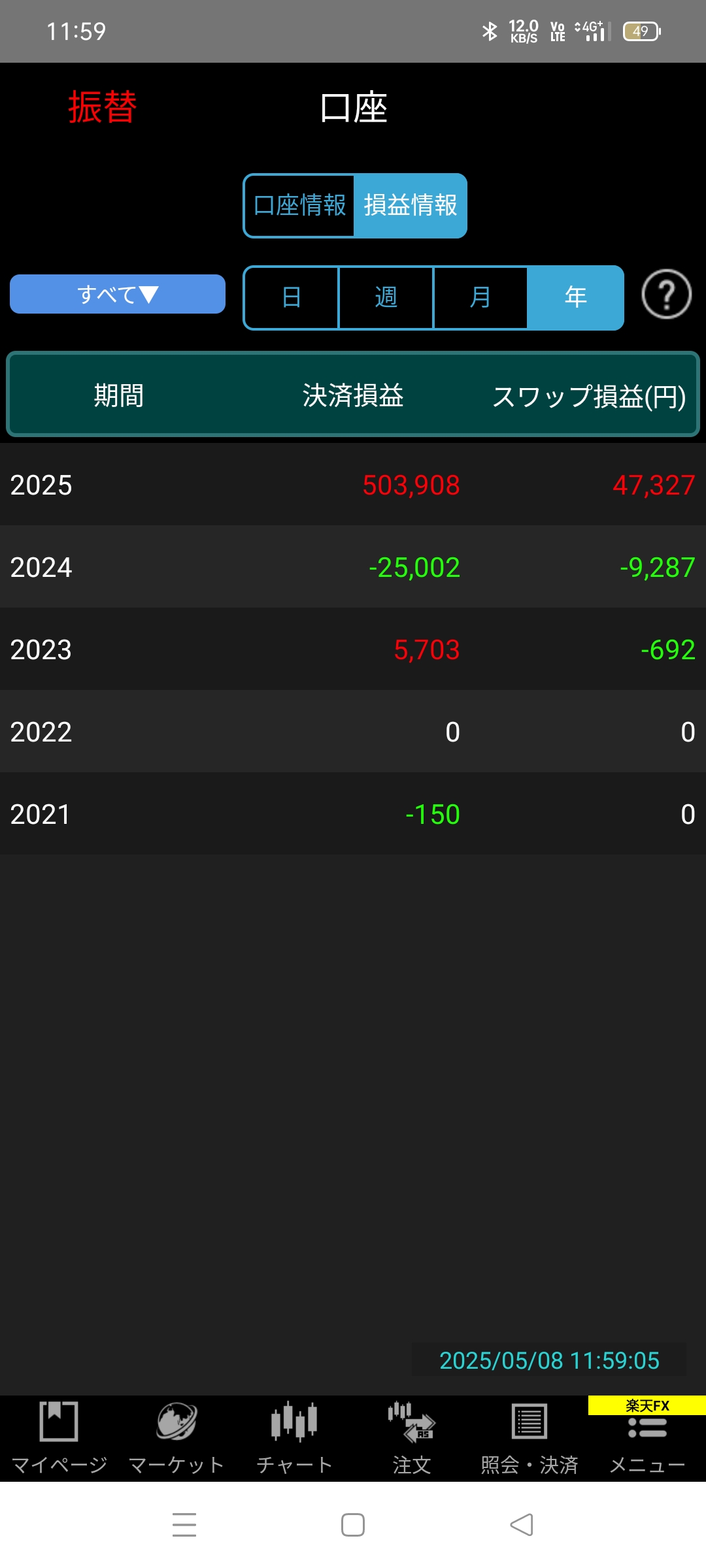Expand the すべて filter dropdown
This screenshot has width=706, height=1568.
click(x=118, y=295)
